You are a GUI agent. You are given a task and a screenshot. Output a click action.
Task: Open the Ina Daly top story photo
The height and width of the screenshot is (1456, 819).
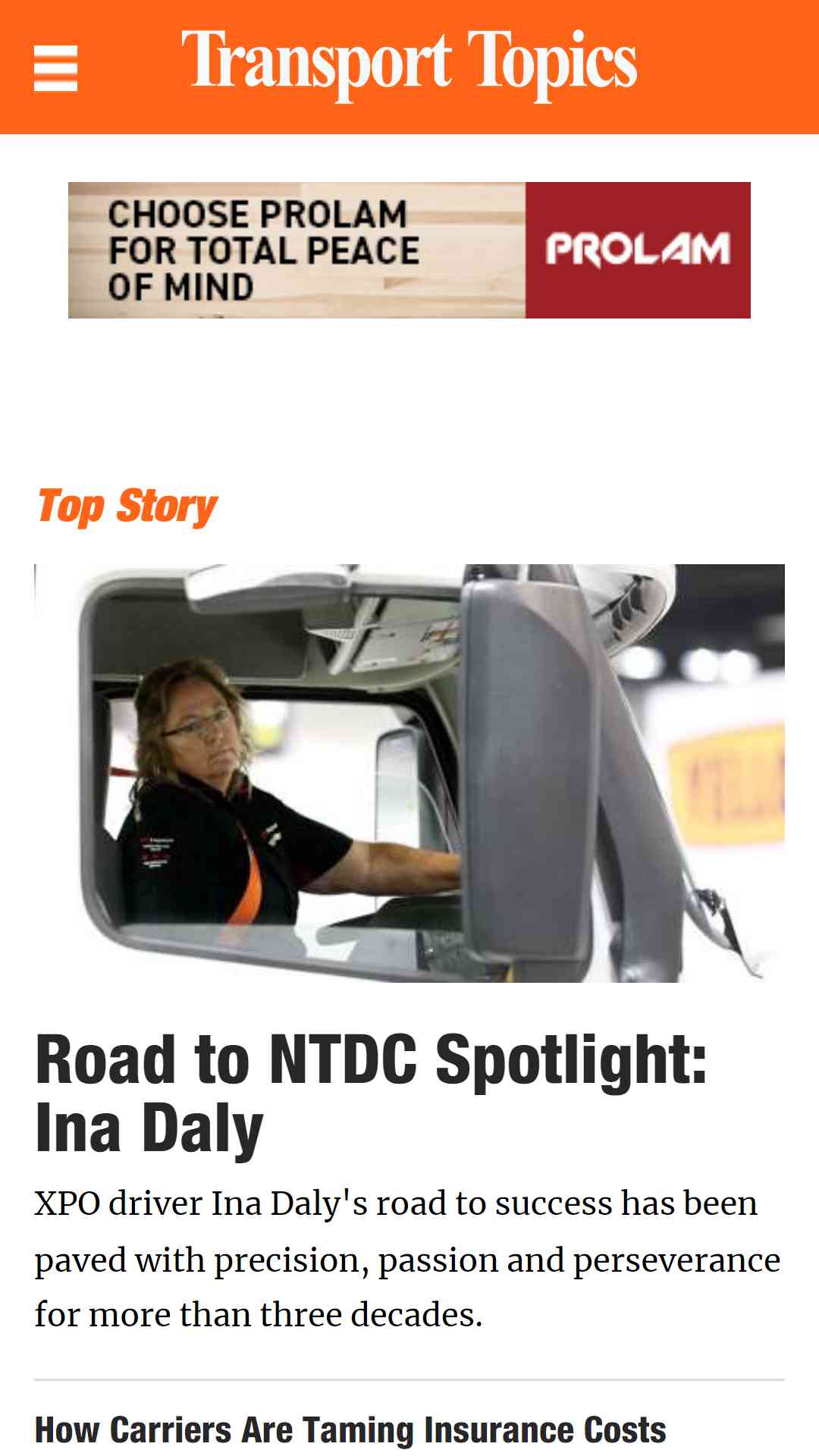tap(409, 773)
